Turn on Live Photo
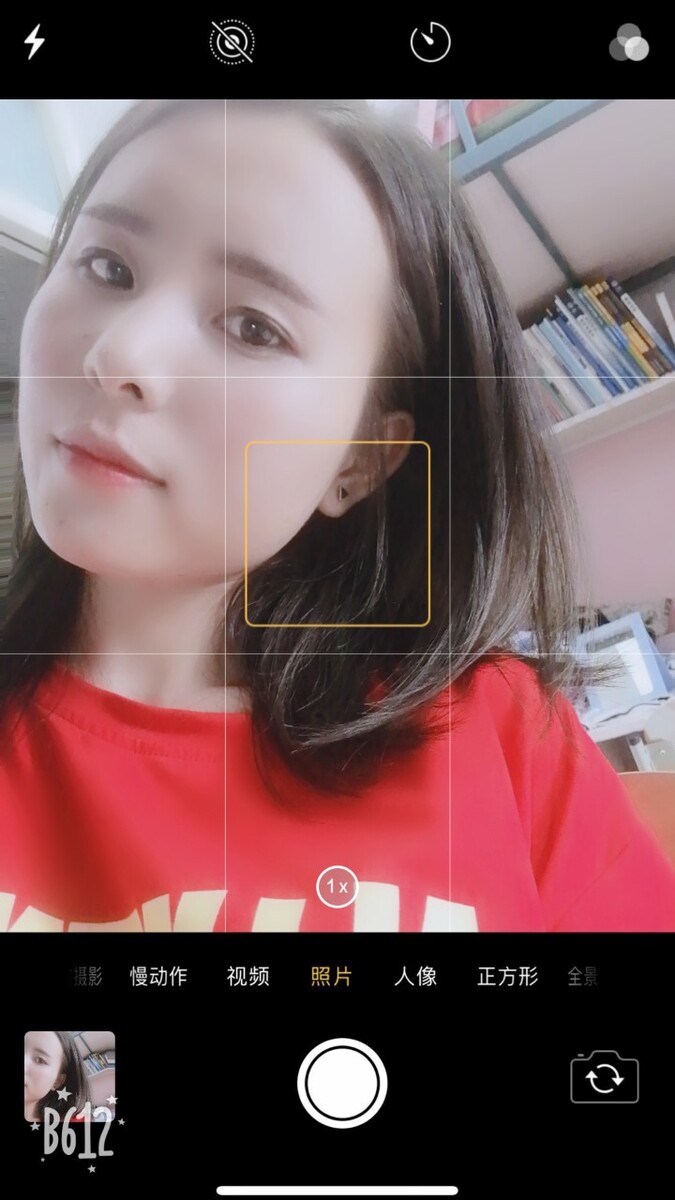The image size is (675, 1200). [x=232, y=43]
